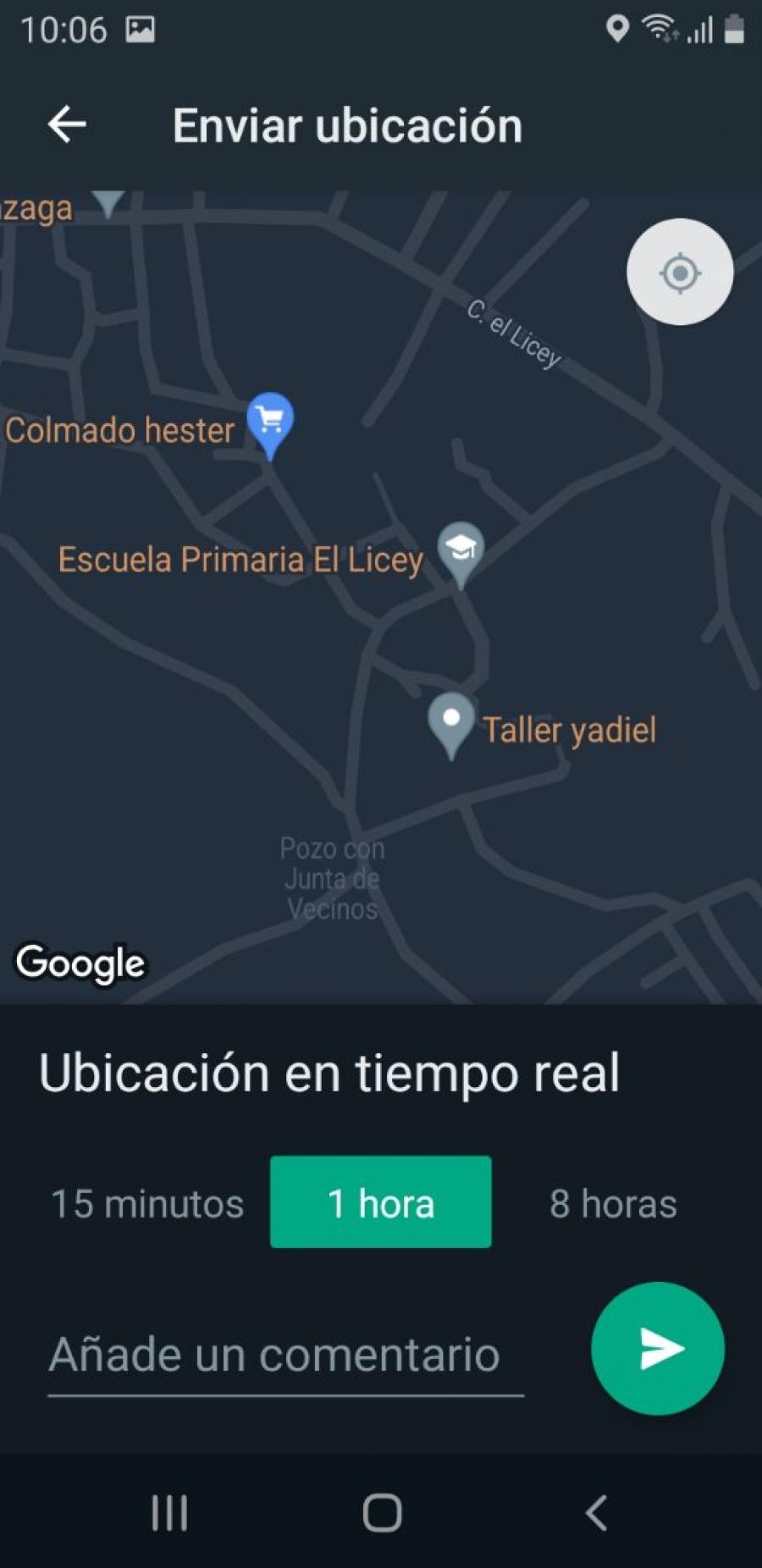The image size is (762, 1568).
Task: Go back using the top-left arrow
Action: click(x=67, y=125)
